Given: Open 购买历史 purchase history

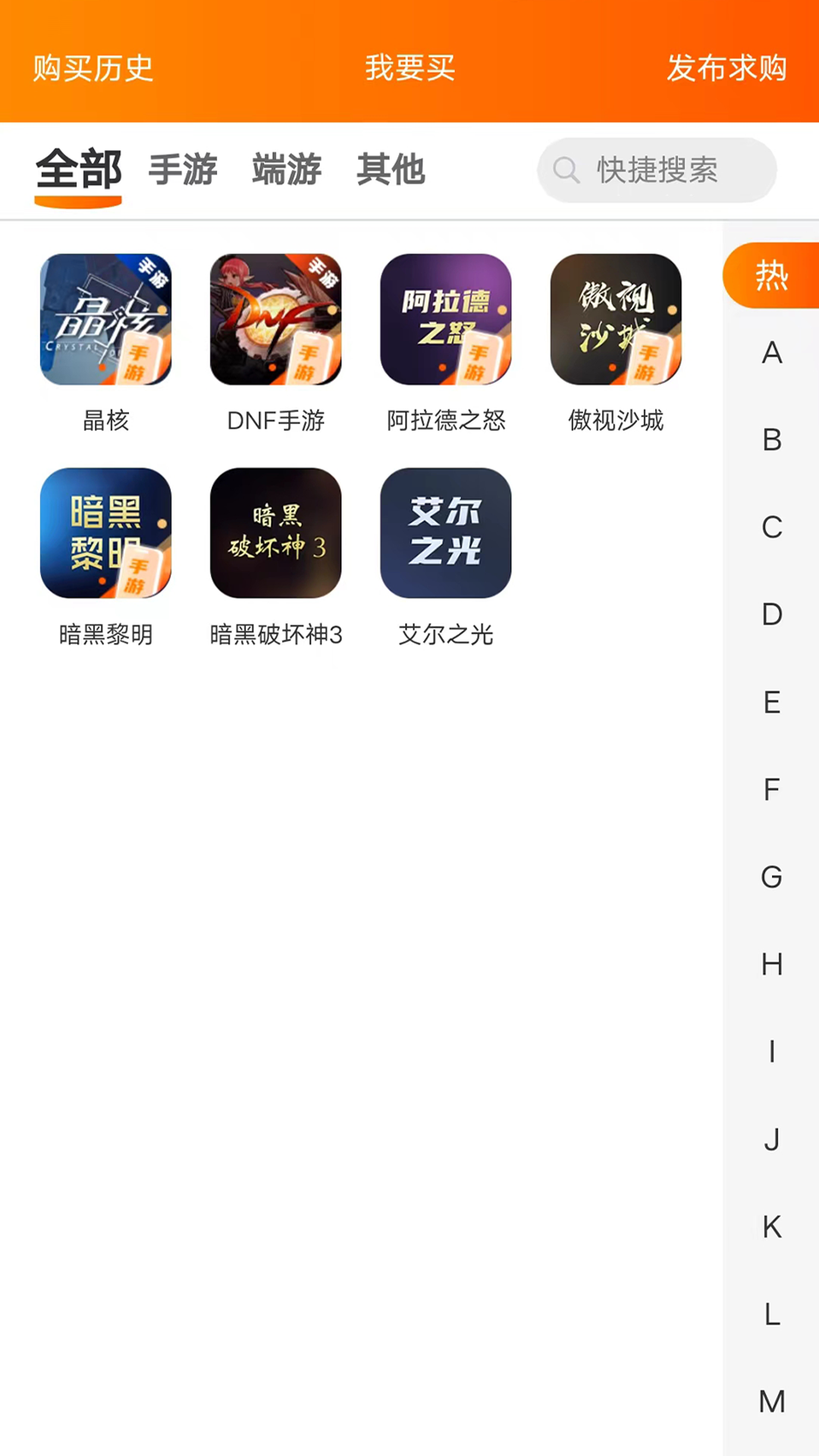Looking at the screenshot, I should pos(92,68).
